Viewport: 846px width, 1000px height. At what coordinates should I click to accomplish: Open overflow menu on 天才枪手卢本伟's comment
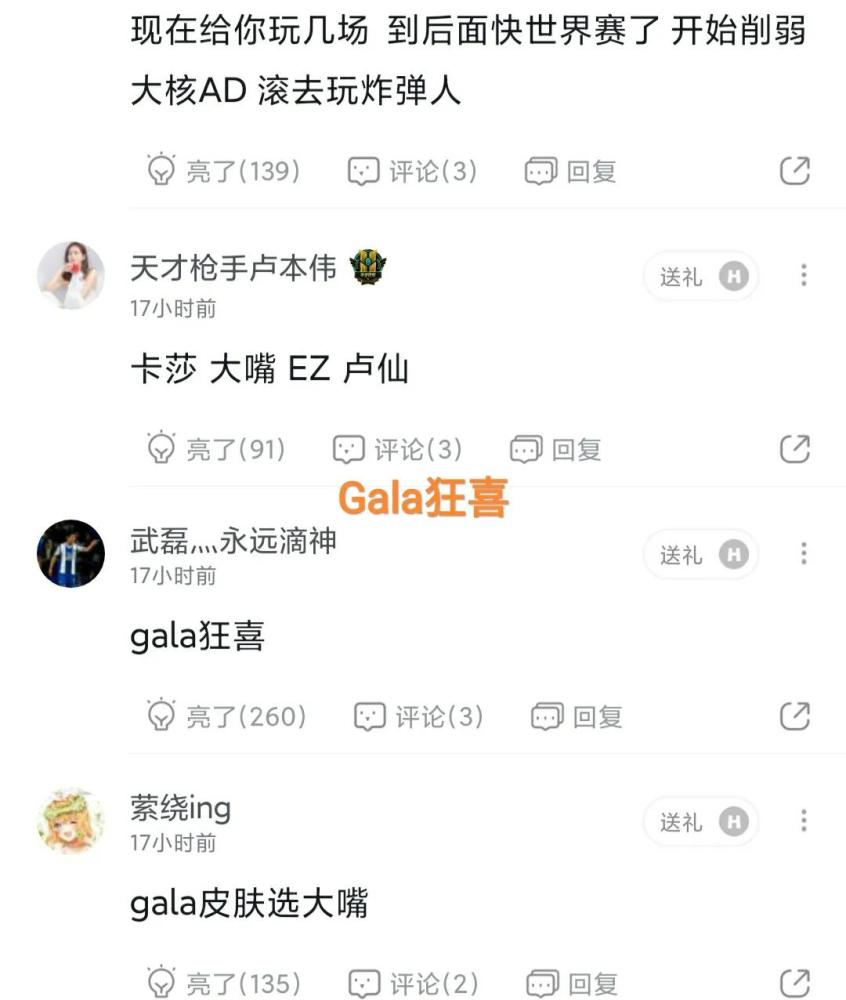[803, 276]
